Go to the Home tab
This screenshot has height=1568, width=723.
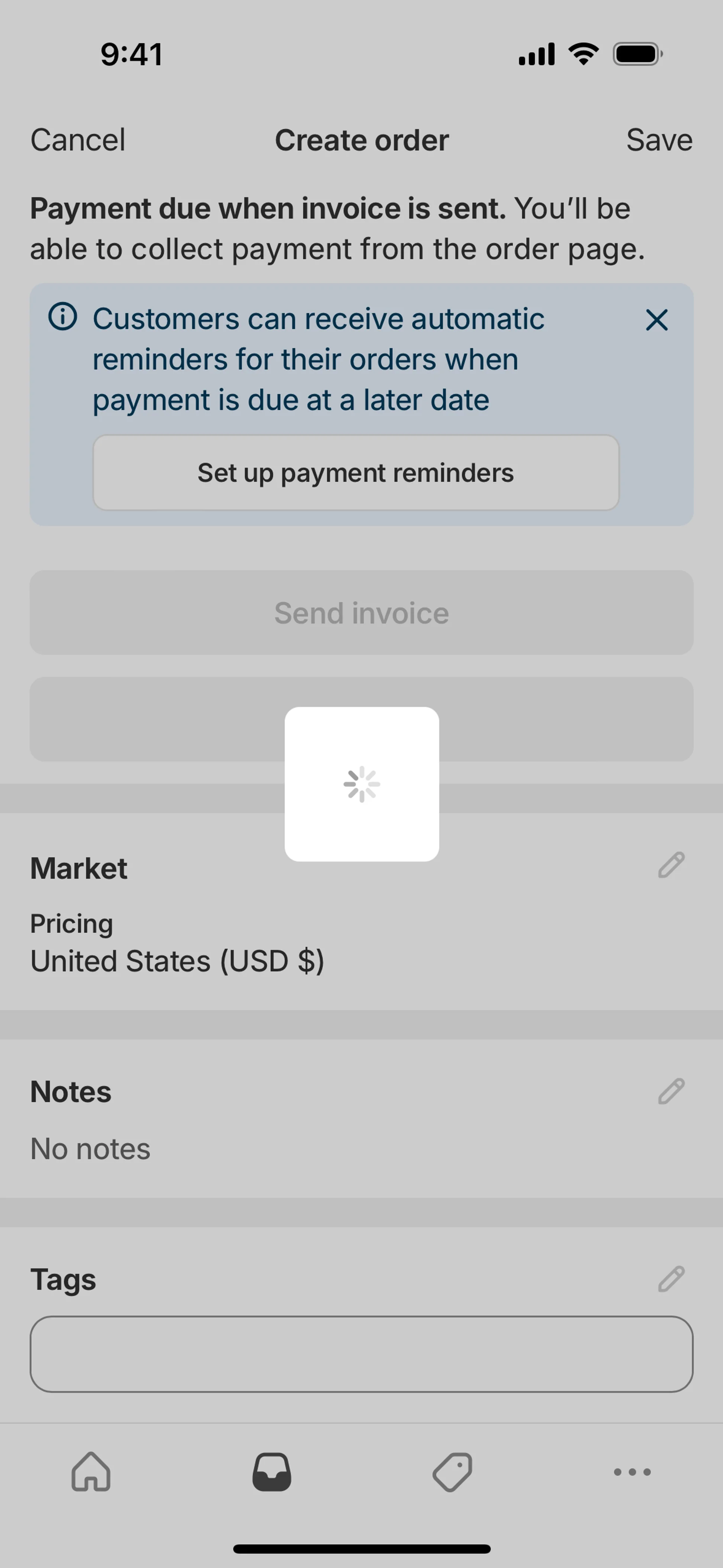(x=91, y=1472)
